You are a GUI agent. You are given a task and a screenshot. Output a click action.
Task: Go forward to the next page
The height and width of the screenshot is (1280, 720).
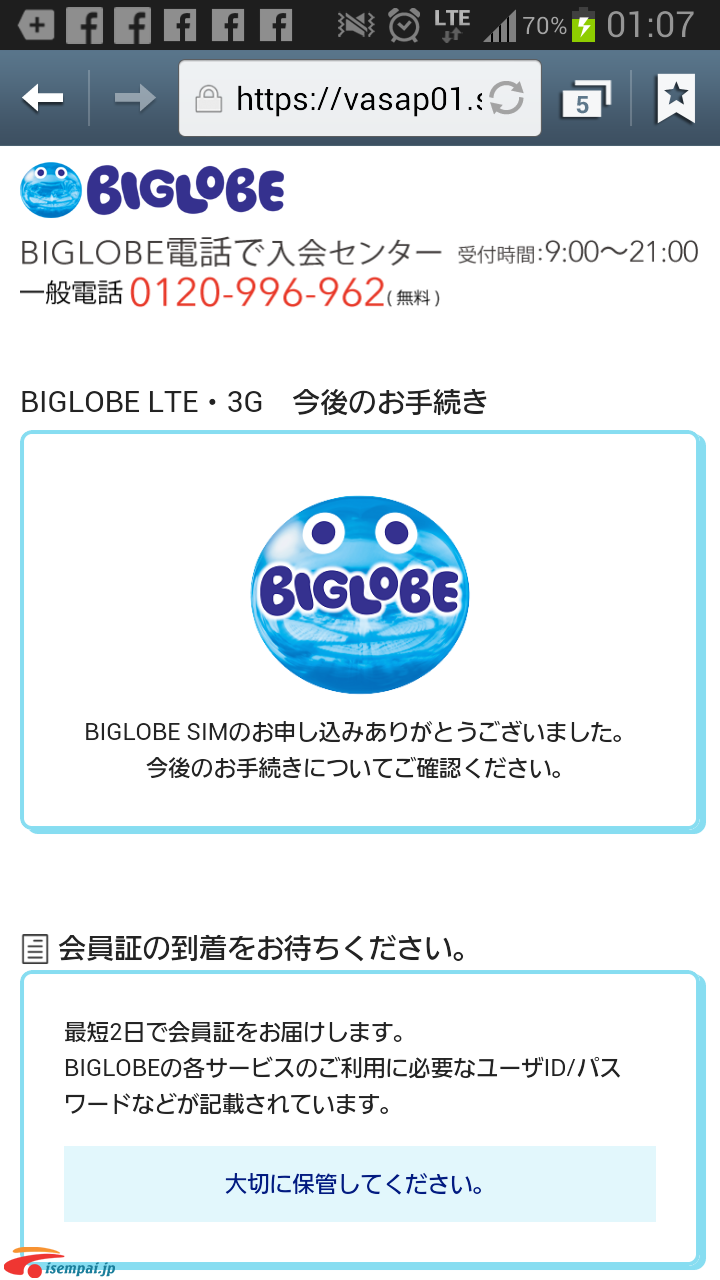tap(134, 98)
